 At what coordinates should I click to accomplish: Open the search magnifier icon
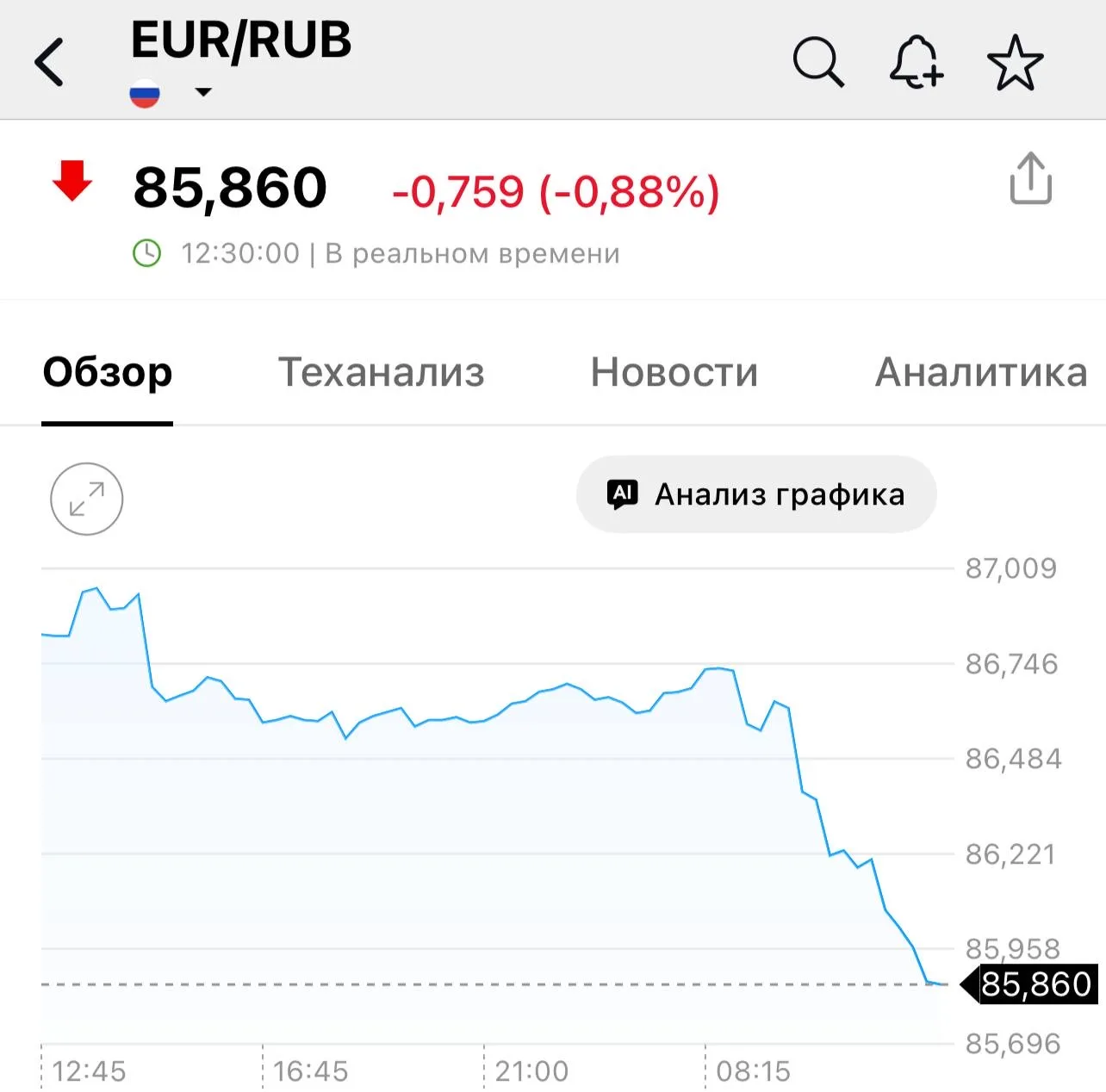pos(818,62)
